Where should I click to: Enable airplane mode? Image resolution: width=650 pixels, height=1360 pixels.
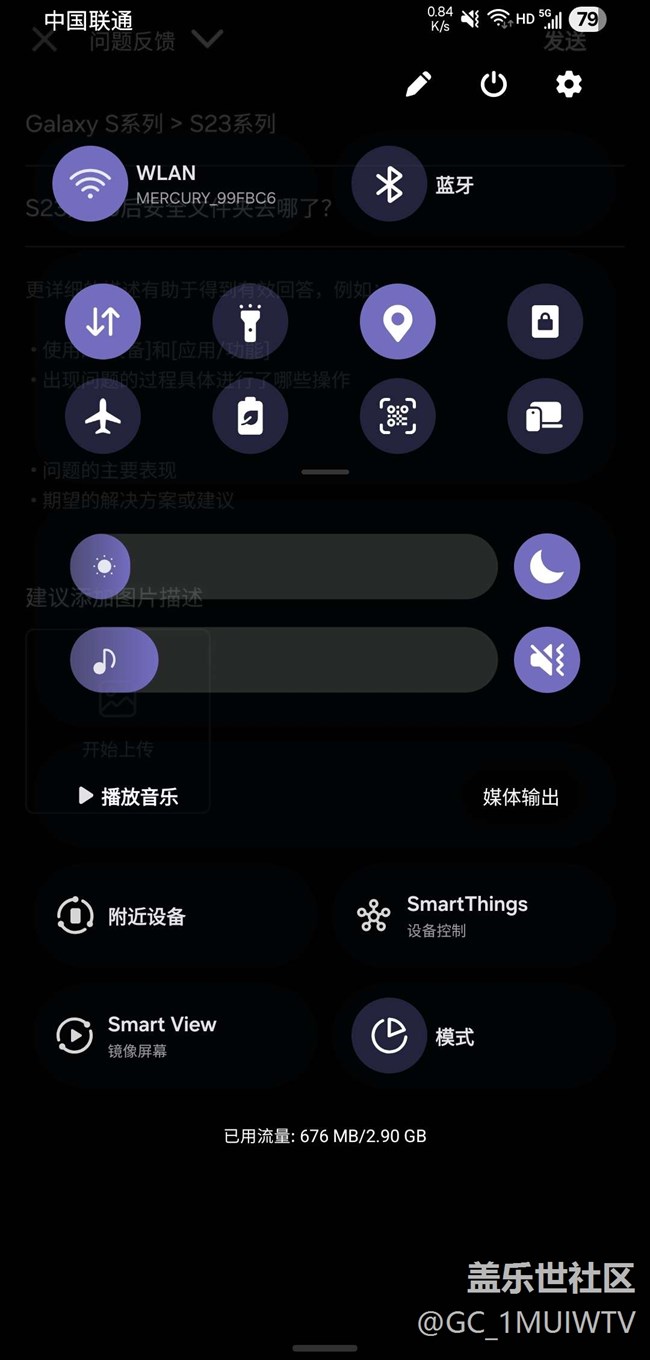tap(103, 417)
